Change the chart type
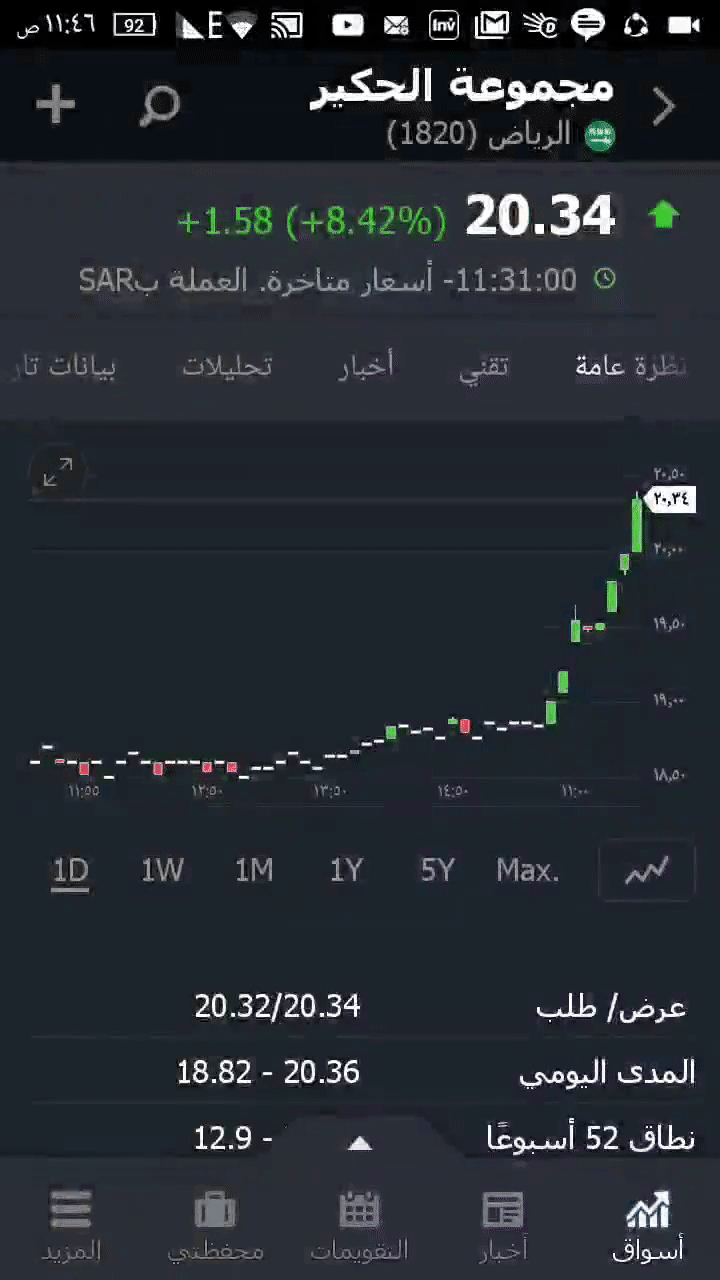Image resolution: width=720 pixels, height=1280 pixels. pyautogui.click(x=646, y=871)
